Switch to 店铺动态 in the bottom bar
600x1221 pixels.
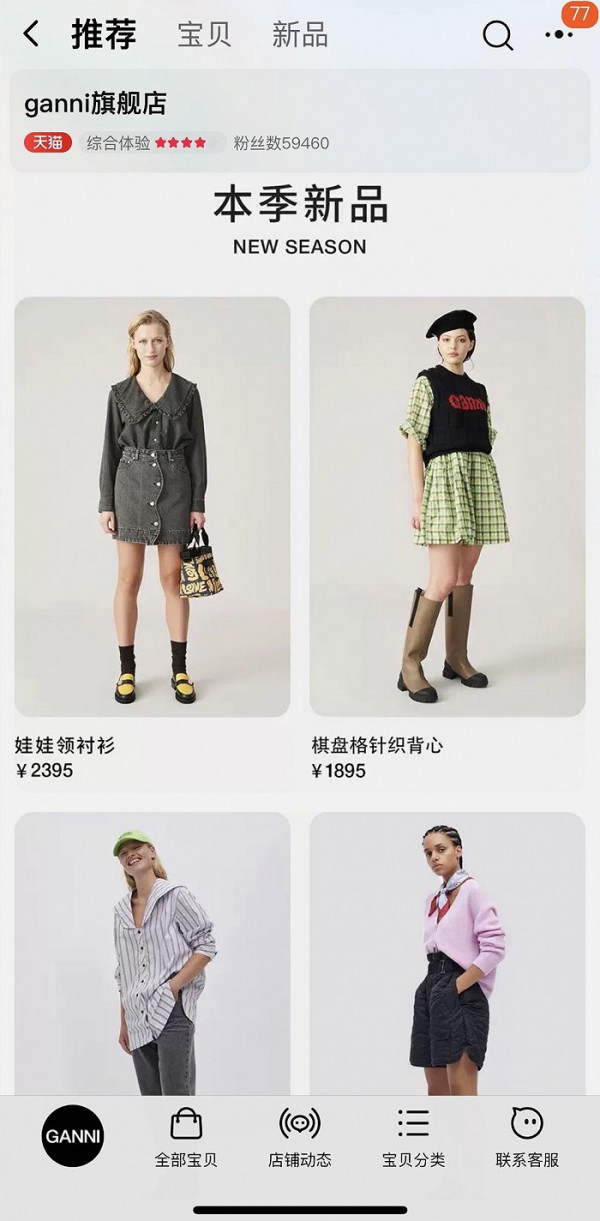[x=299, y=1138]
